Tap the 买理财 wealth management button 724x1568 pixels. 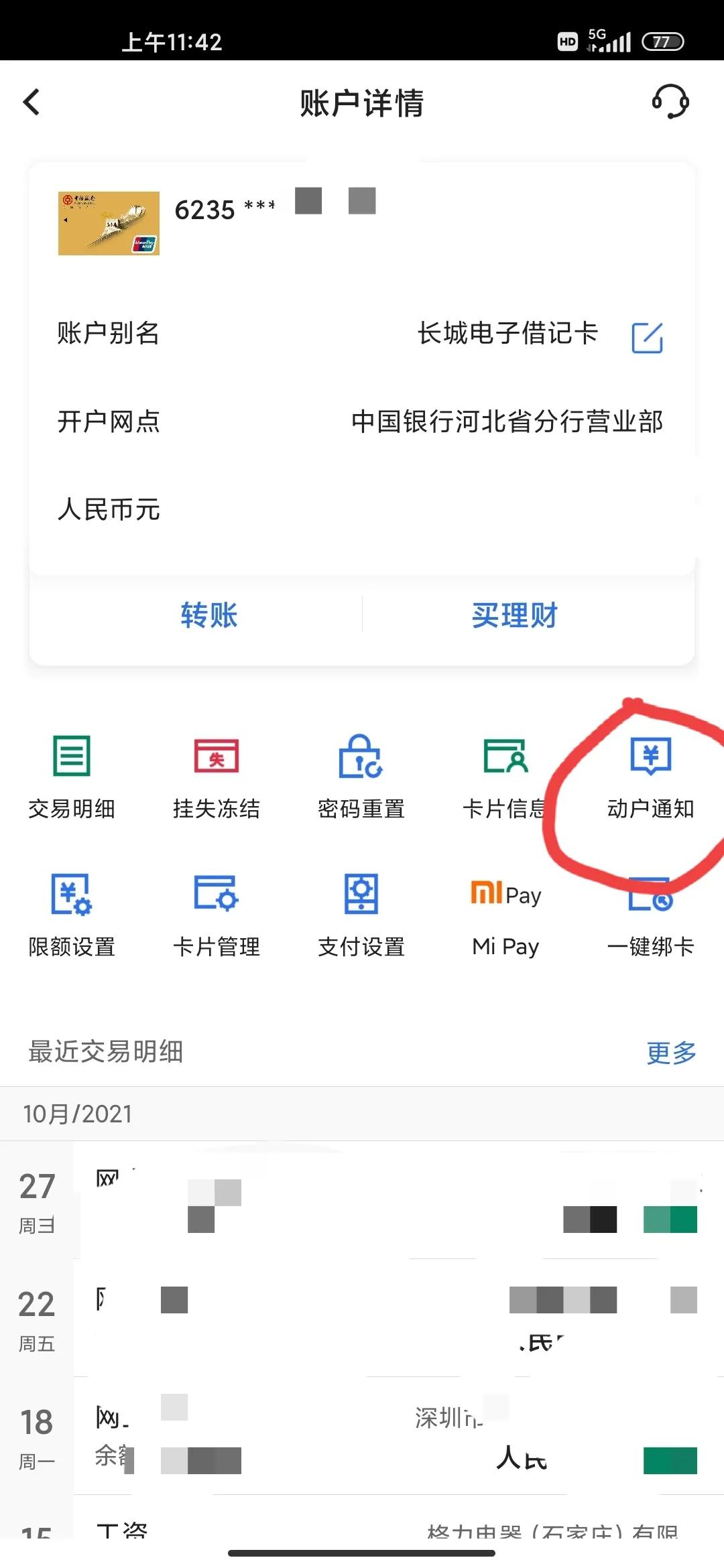[513, 616]
